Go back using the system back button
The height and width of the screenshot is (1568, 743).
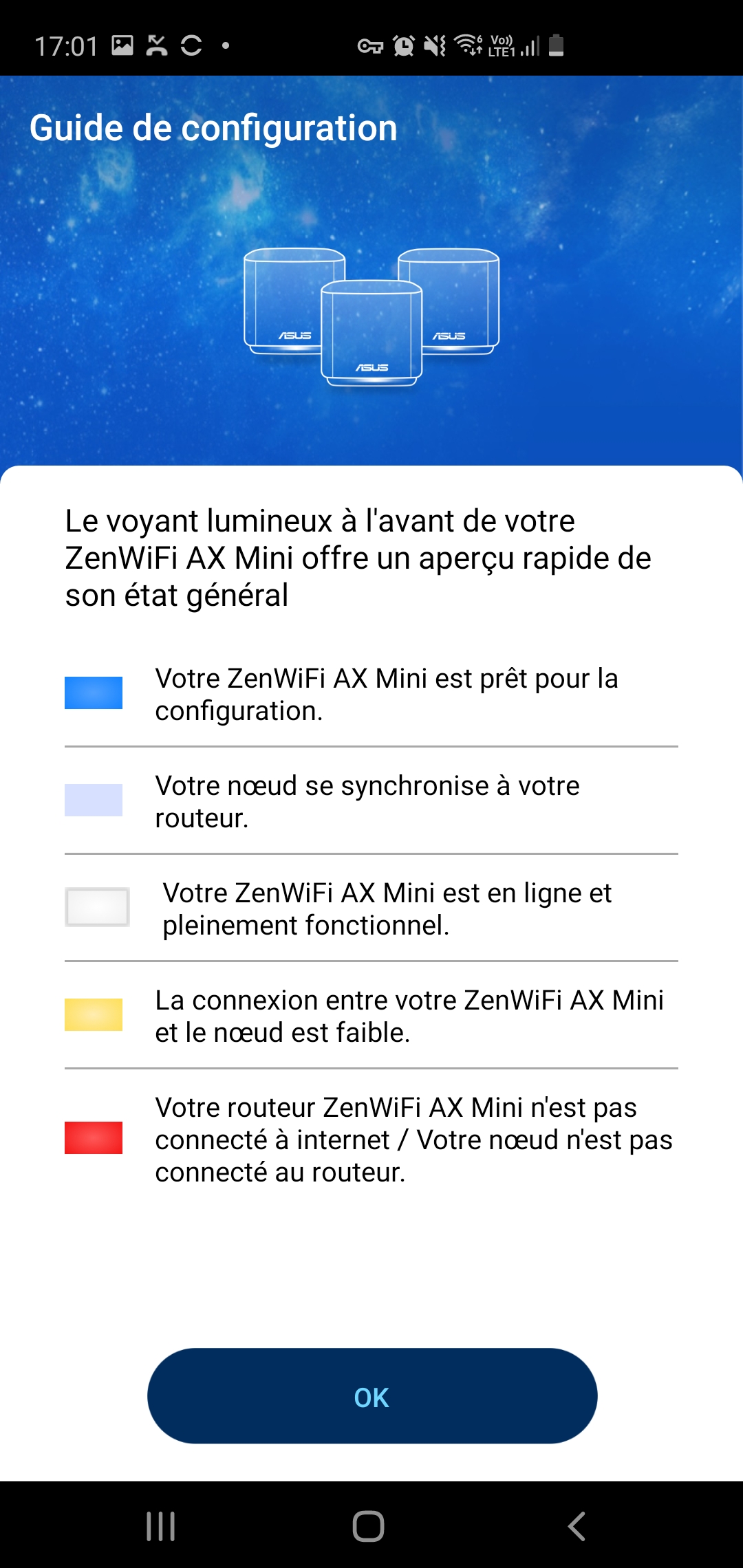point(577,1526)
